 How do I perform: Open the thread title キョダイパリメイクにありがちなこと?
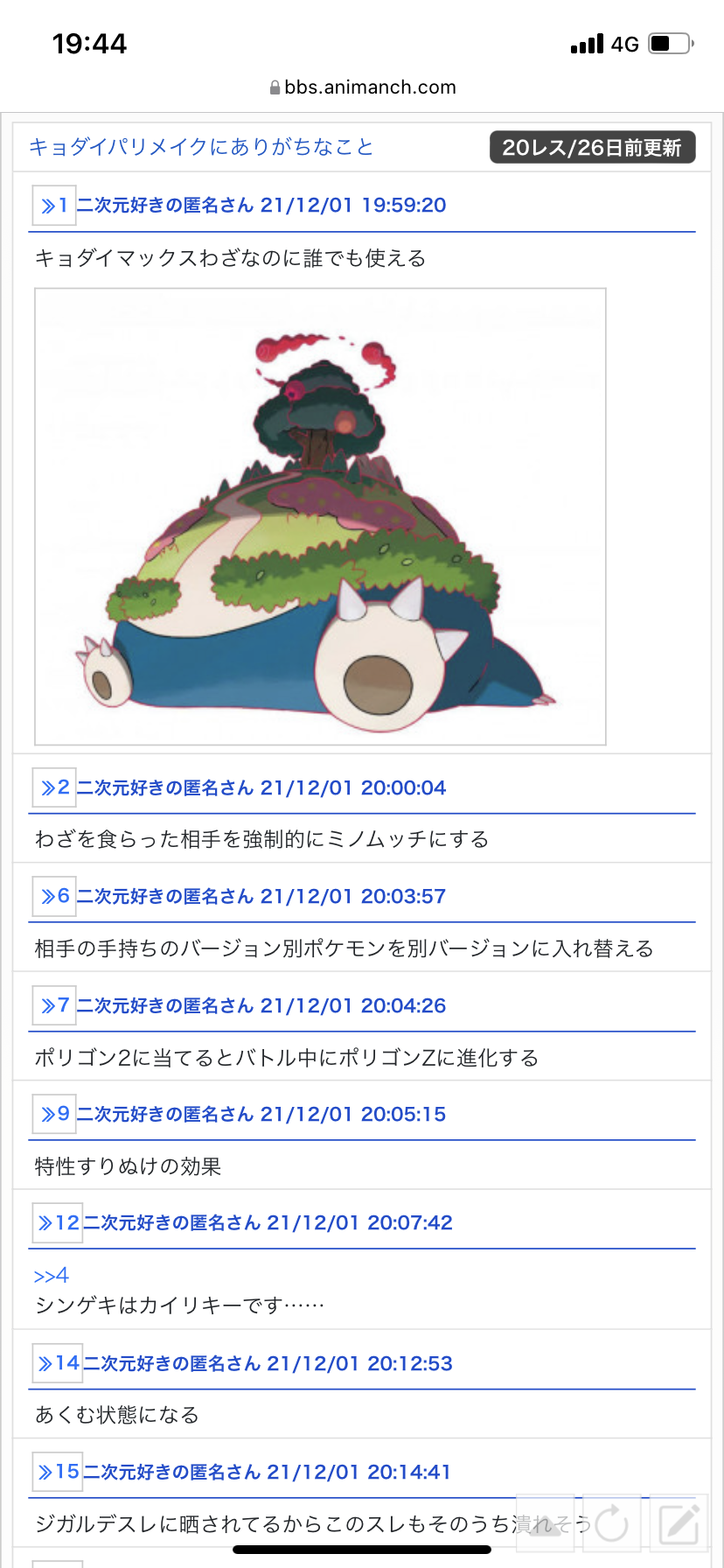tap(201, 147)
